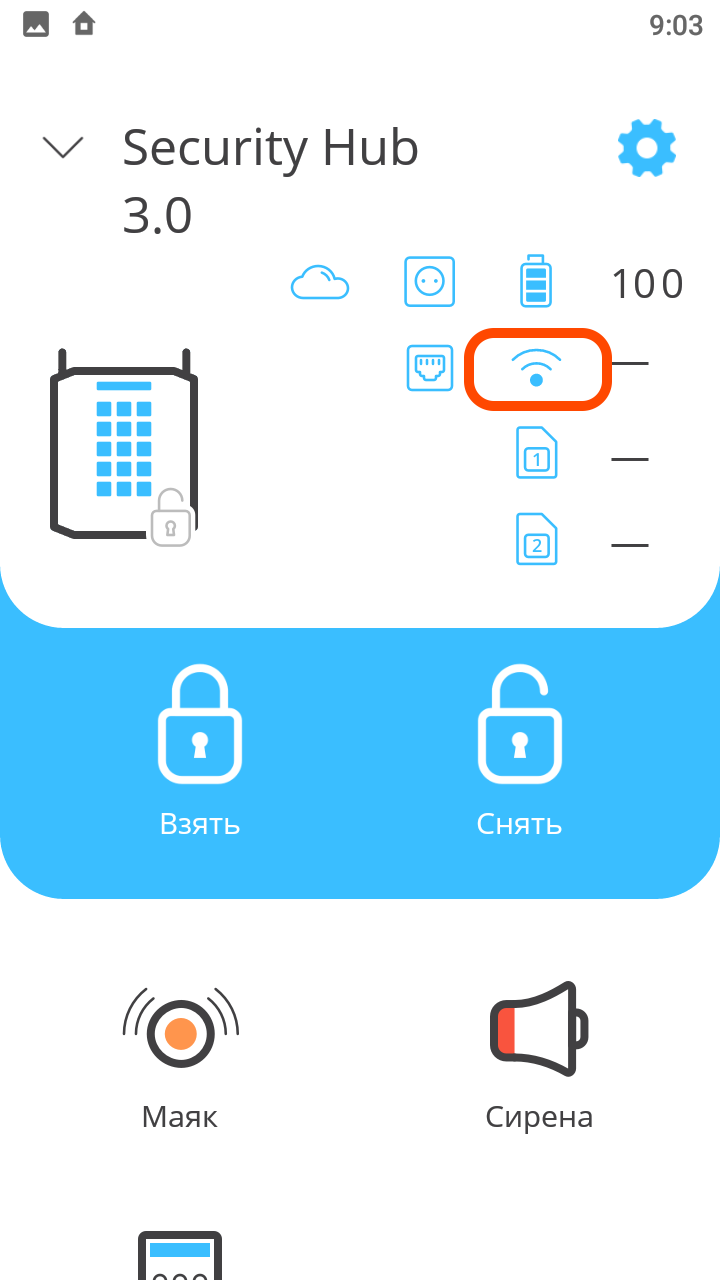720x1280 pixels.
Task: Collapse the Security Hub 3.0 header
Action: pyautogui.click(x=63, y=148)
